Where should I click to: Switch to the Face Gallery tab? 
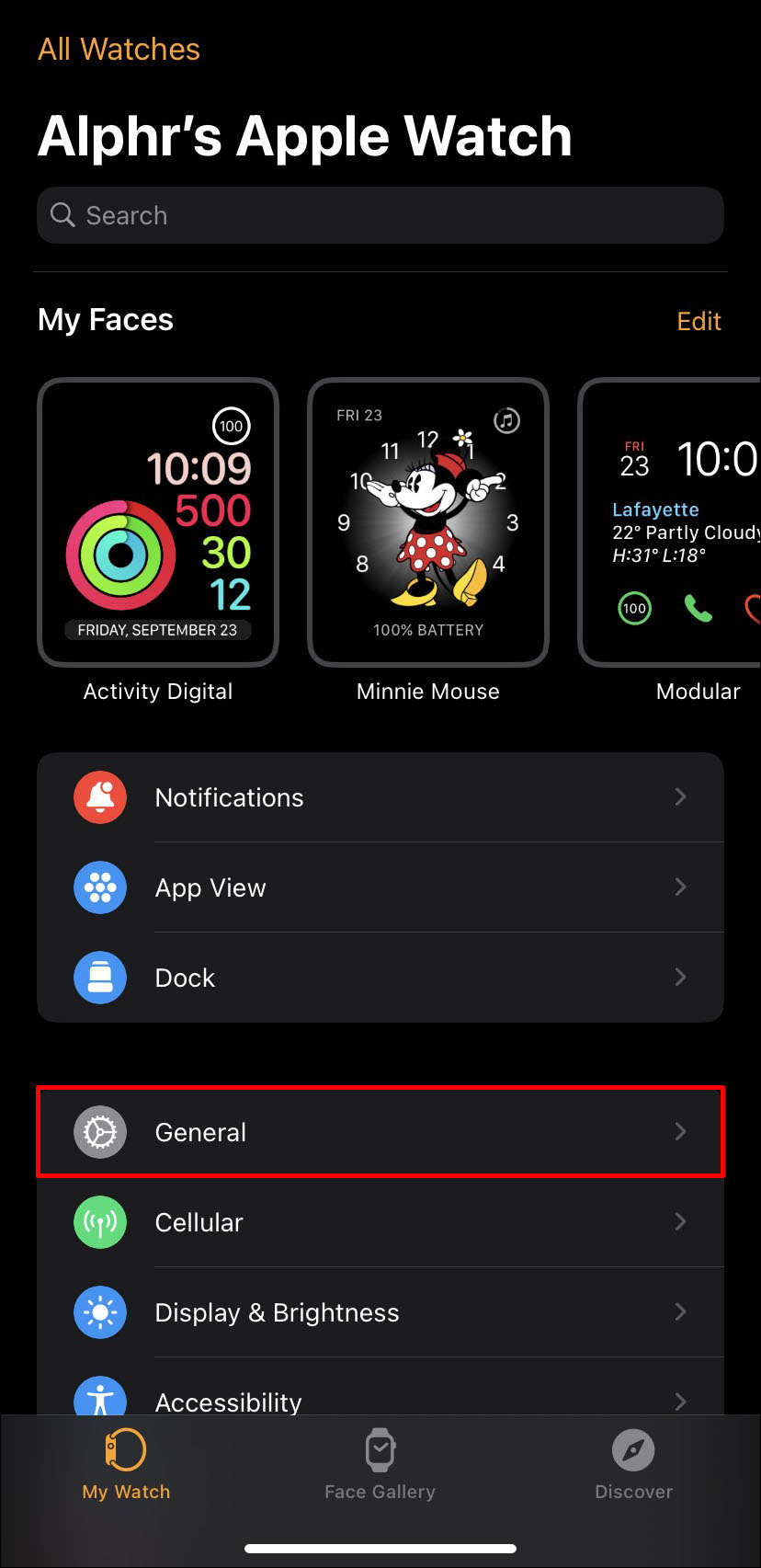pyautogui.click(x=380, y=1466)
